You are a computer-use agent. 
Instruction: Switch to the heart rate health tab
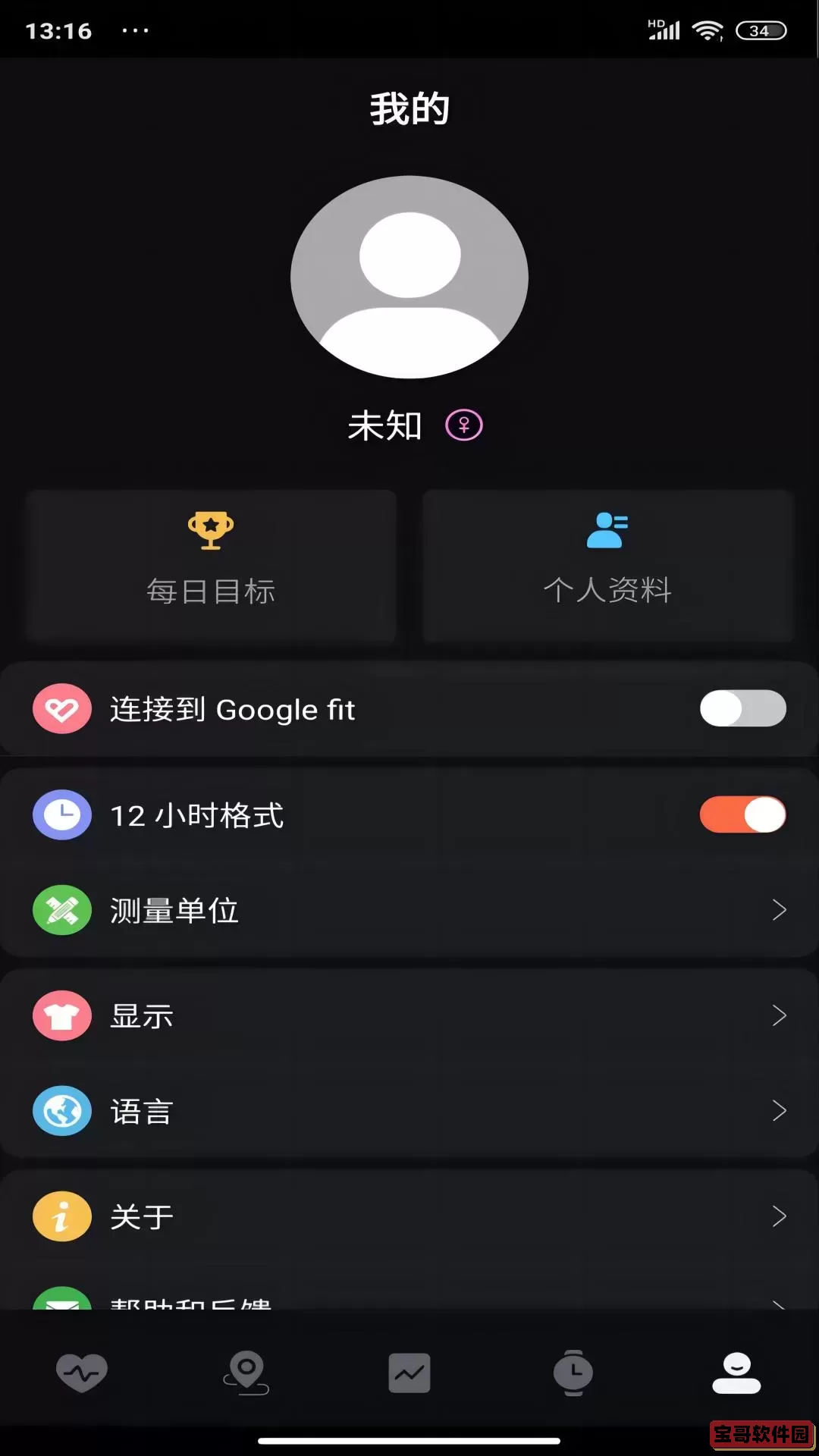coord(82,1373)
